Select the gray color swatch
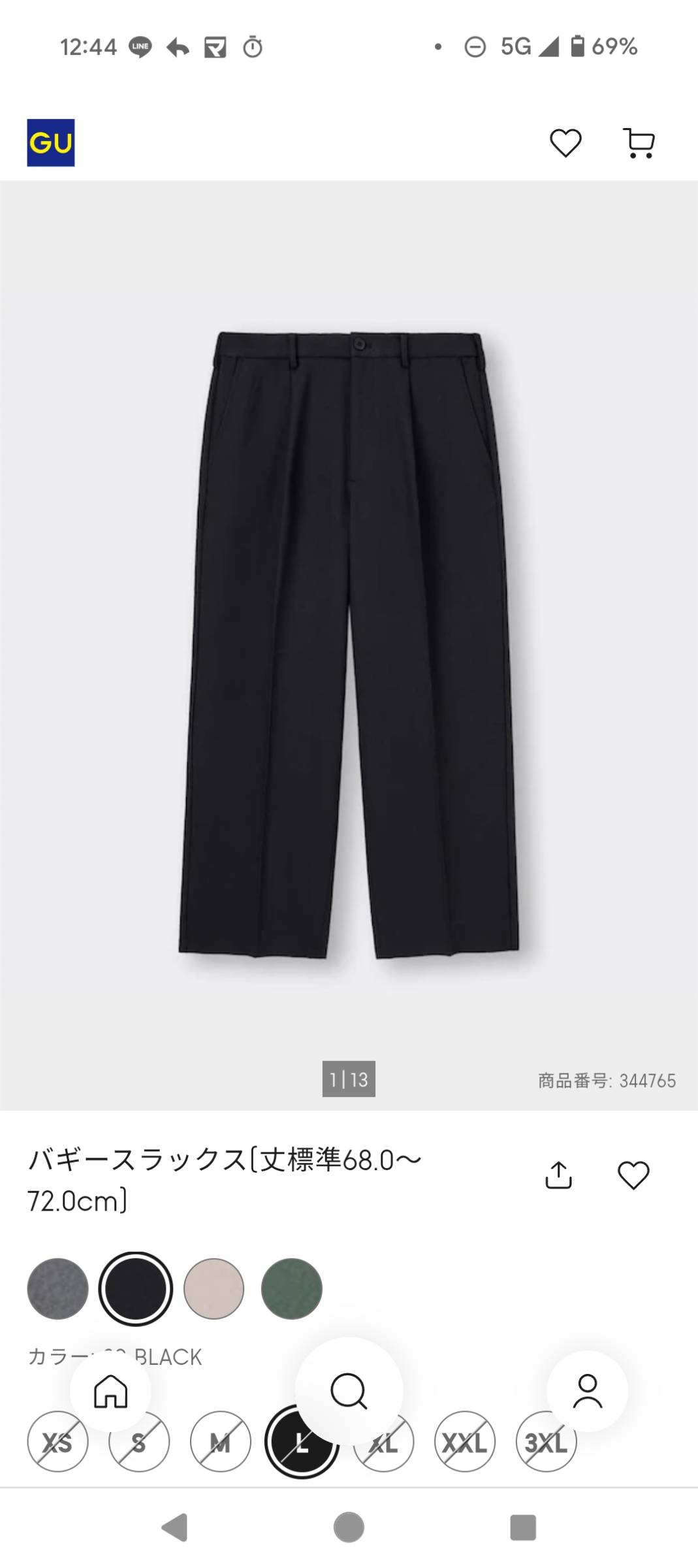Screen dimensions: 698x1568 pyautogui.click(x=57, y=1288)
